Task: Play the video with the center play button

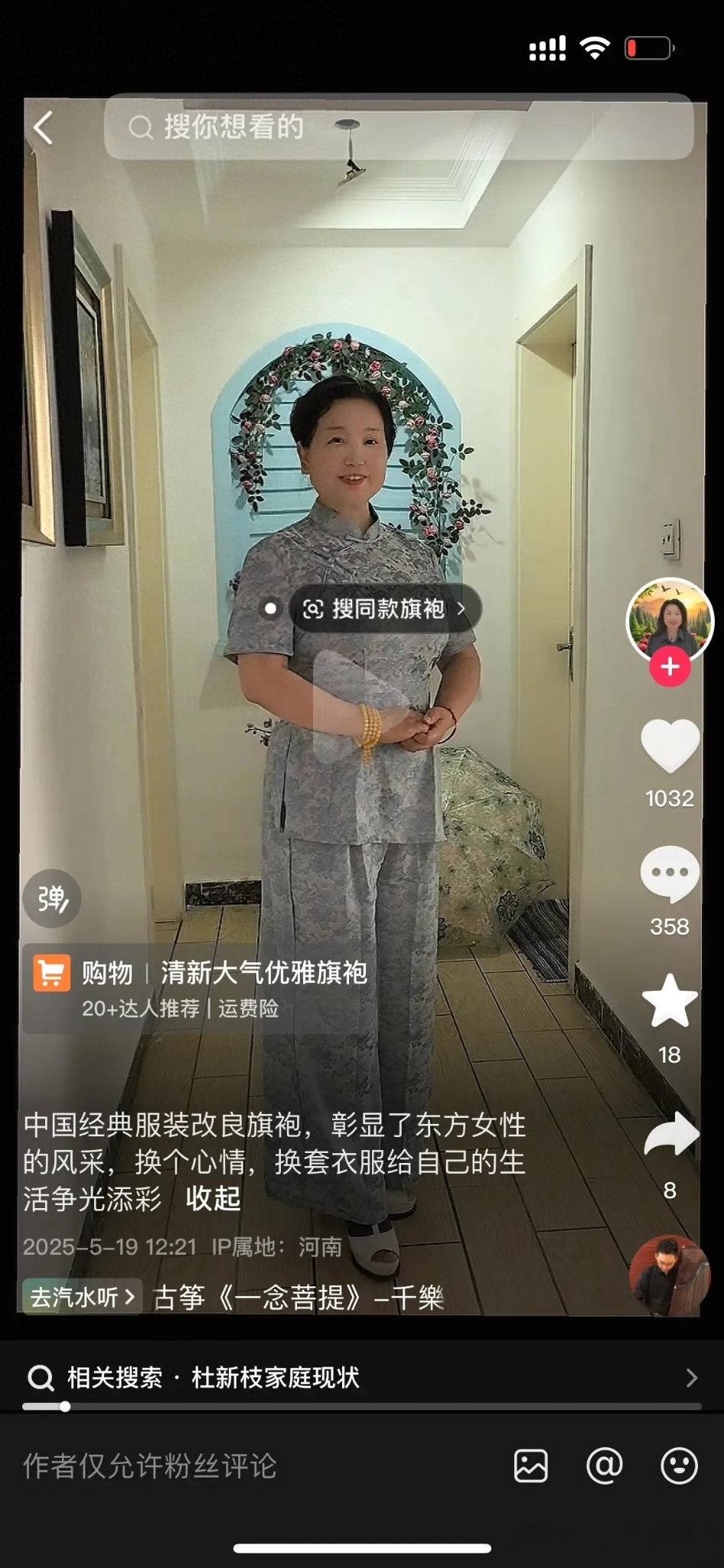Action: point(361,706)
